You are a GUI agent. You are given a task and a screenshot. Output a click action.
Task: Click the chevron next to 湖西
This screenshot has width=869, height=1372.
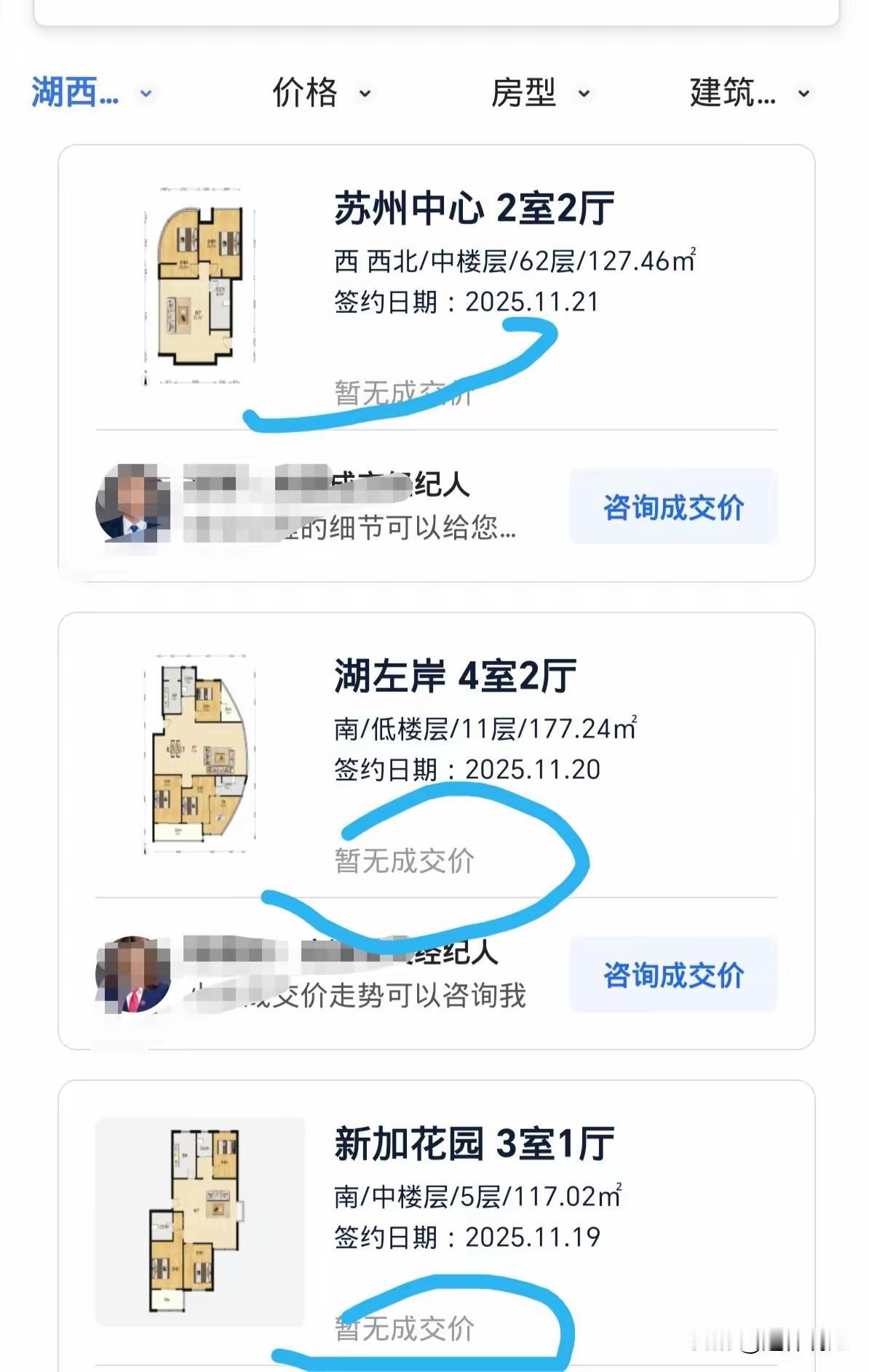click(x=146, y=95)
